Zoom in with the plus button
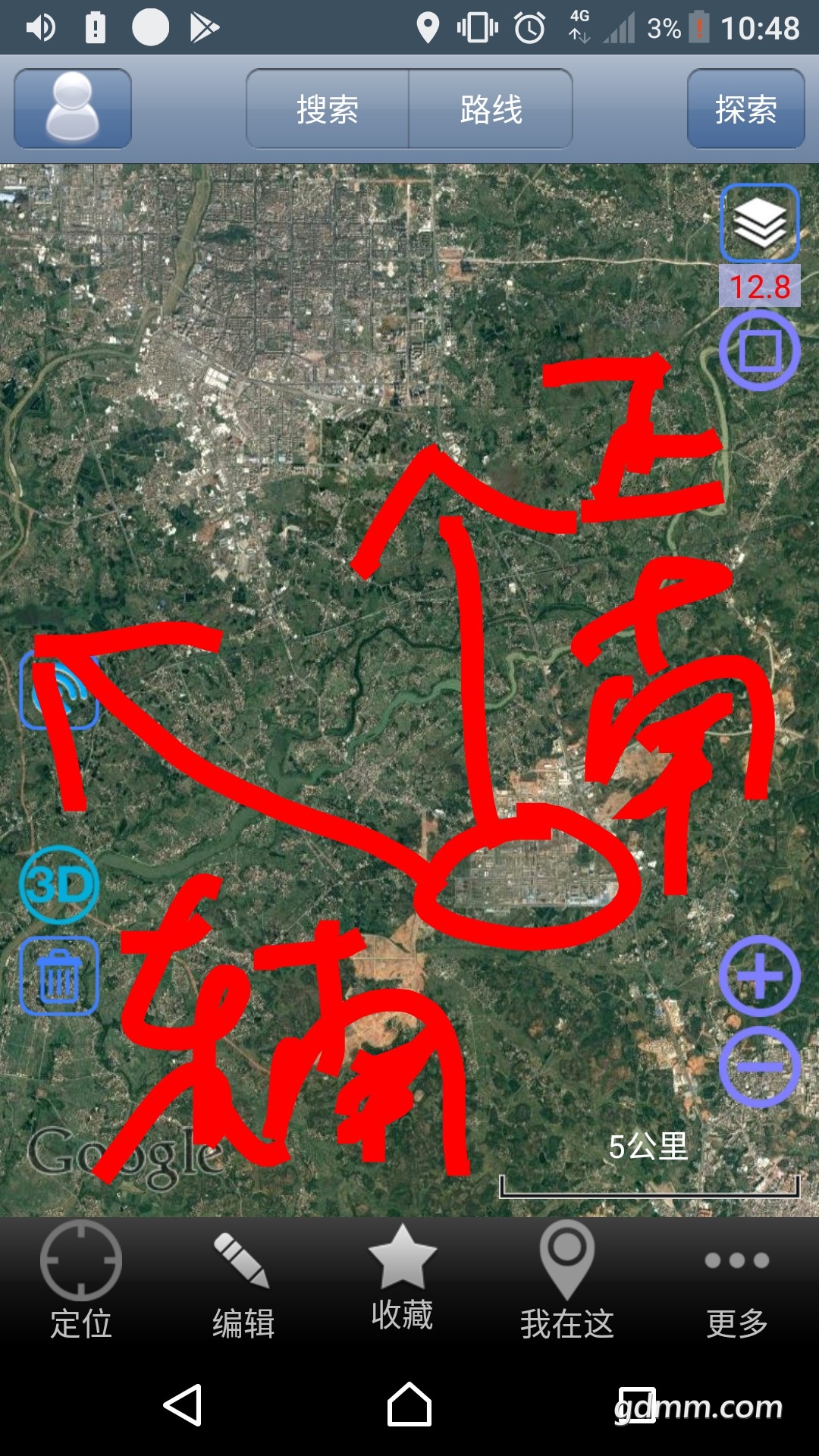Image resolution: width=819 pixels, height=1456 pixels. [759, 976]
